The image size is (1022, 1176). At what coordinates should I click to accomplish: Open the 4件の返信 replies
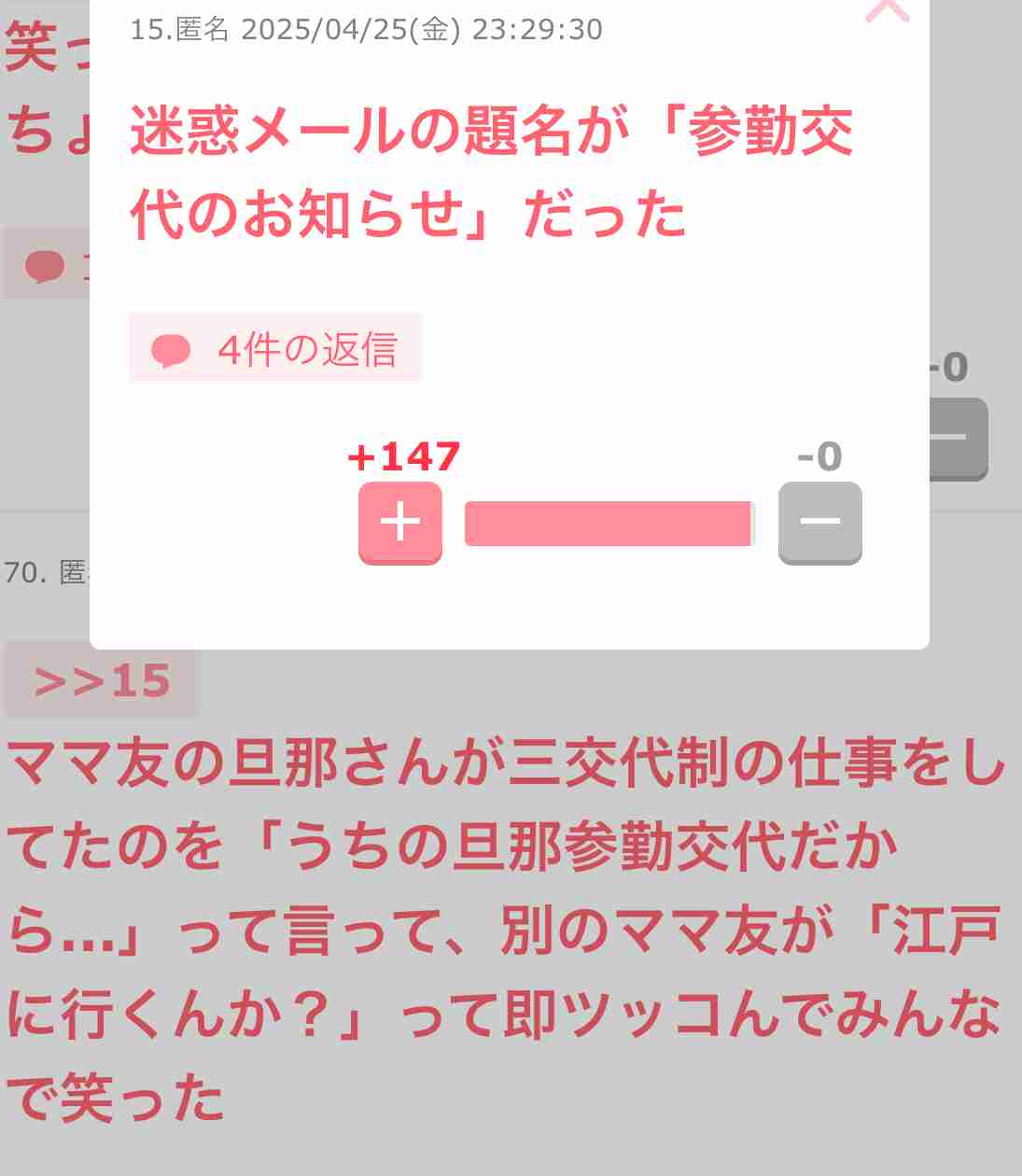coord(275,348)
